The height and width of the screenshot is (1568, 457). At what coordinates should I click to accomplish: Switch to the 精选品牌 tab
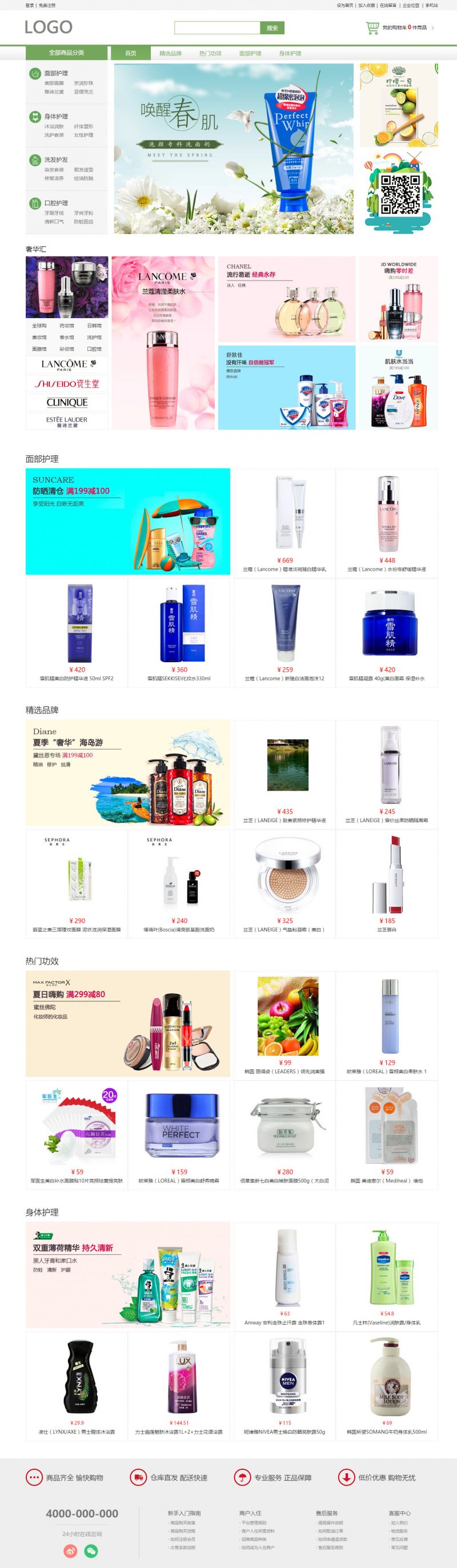point(170,54)
